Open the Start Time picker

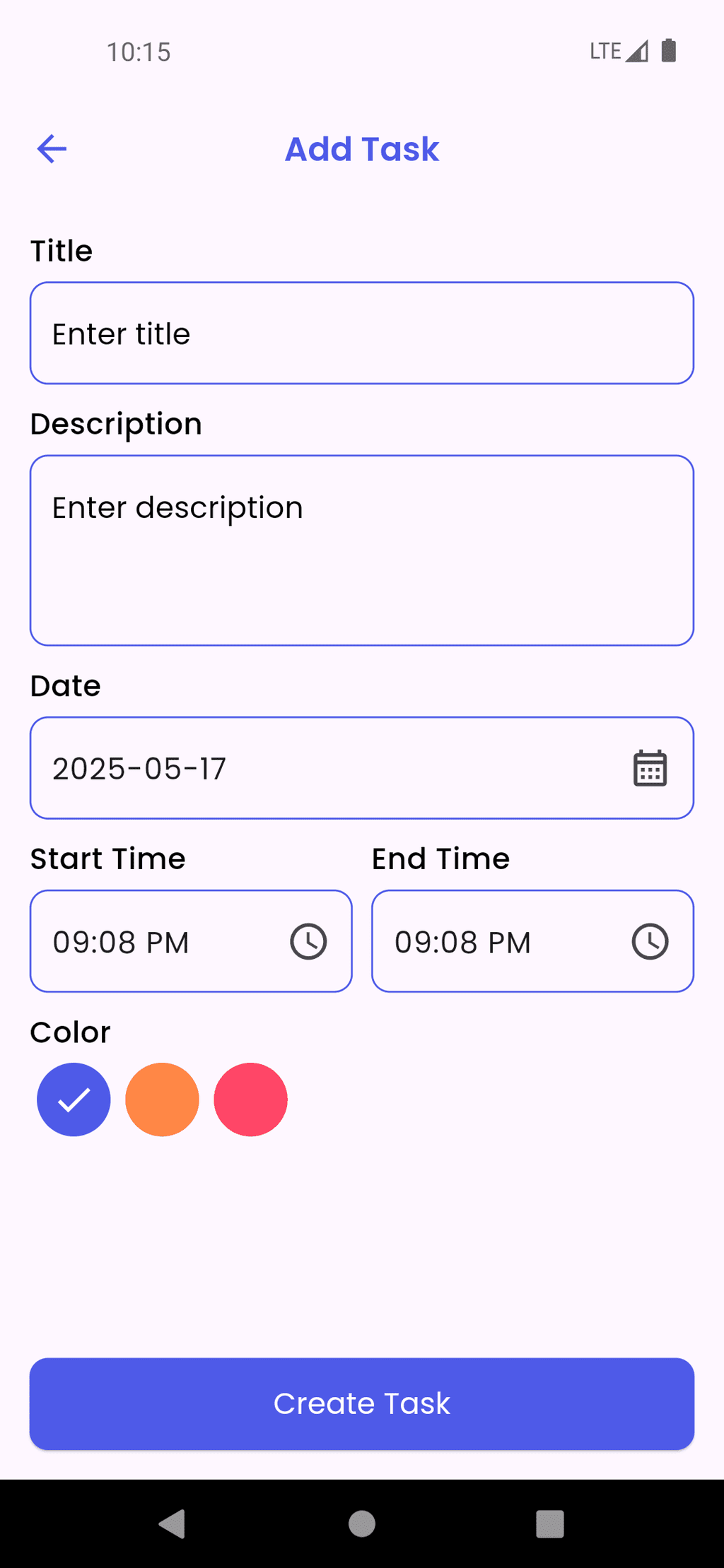click(x=191, y=941)
